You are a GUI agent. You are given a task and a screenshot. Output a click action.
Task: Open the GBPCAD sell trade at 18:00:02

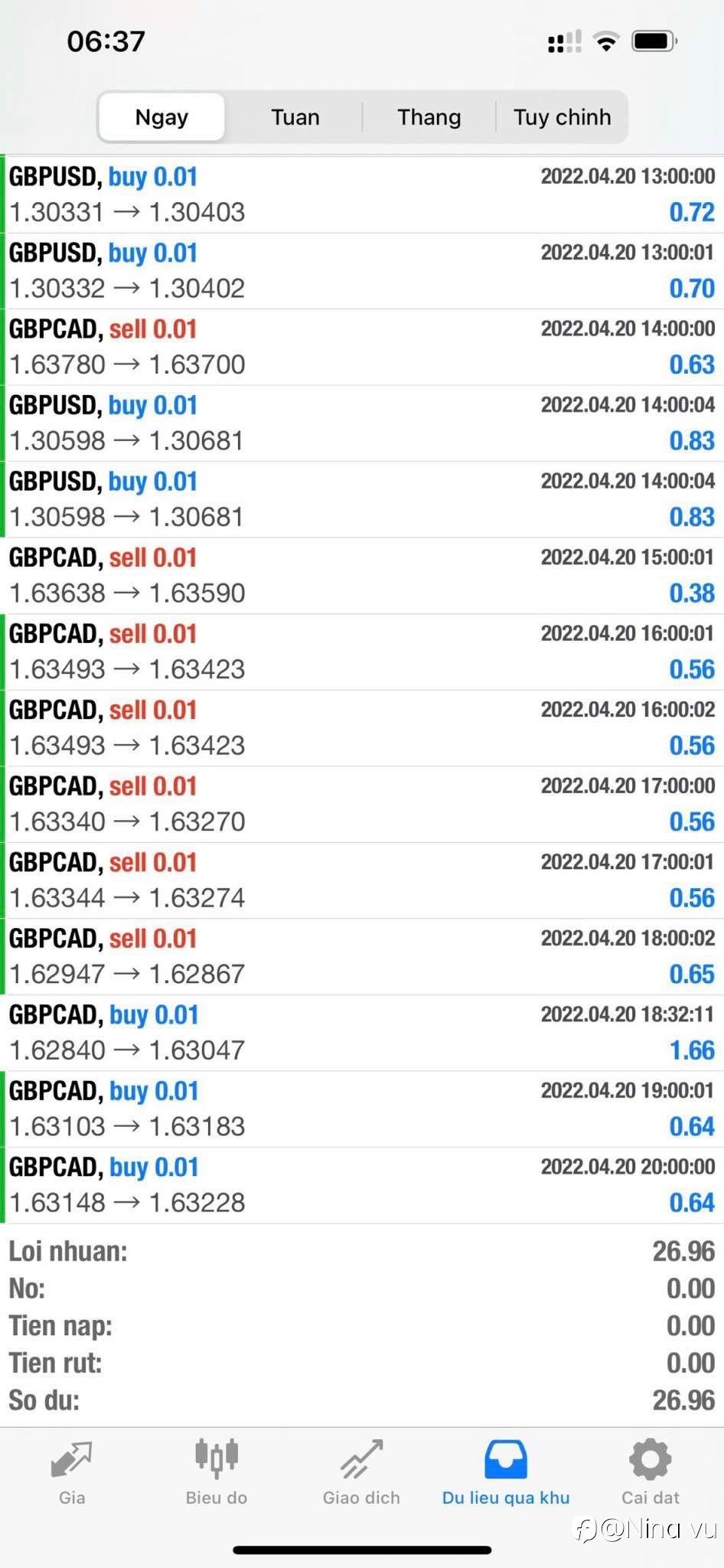pos(362,956)
